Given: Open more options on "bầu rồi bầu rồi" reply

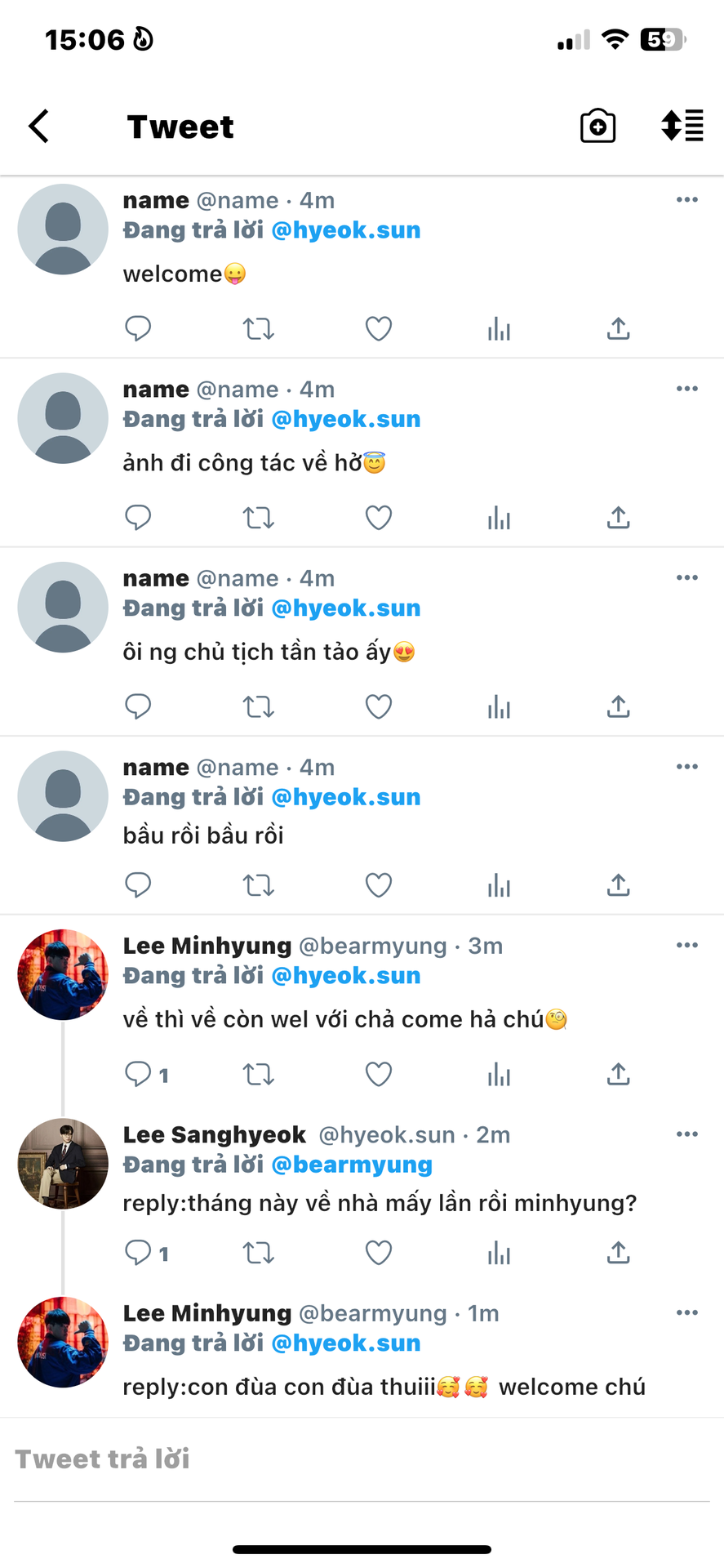Looking at the screenshot, I should click(x=686, y=767).
